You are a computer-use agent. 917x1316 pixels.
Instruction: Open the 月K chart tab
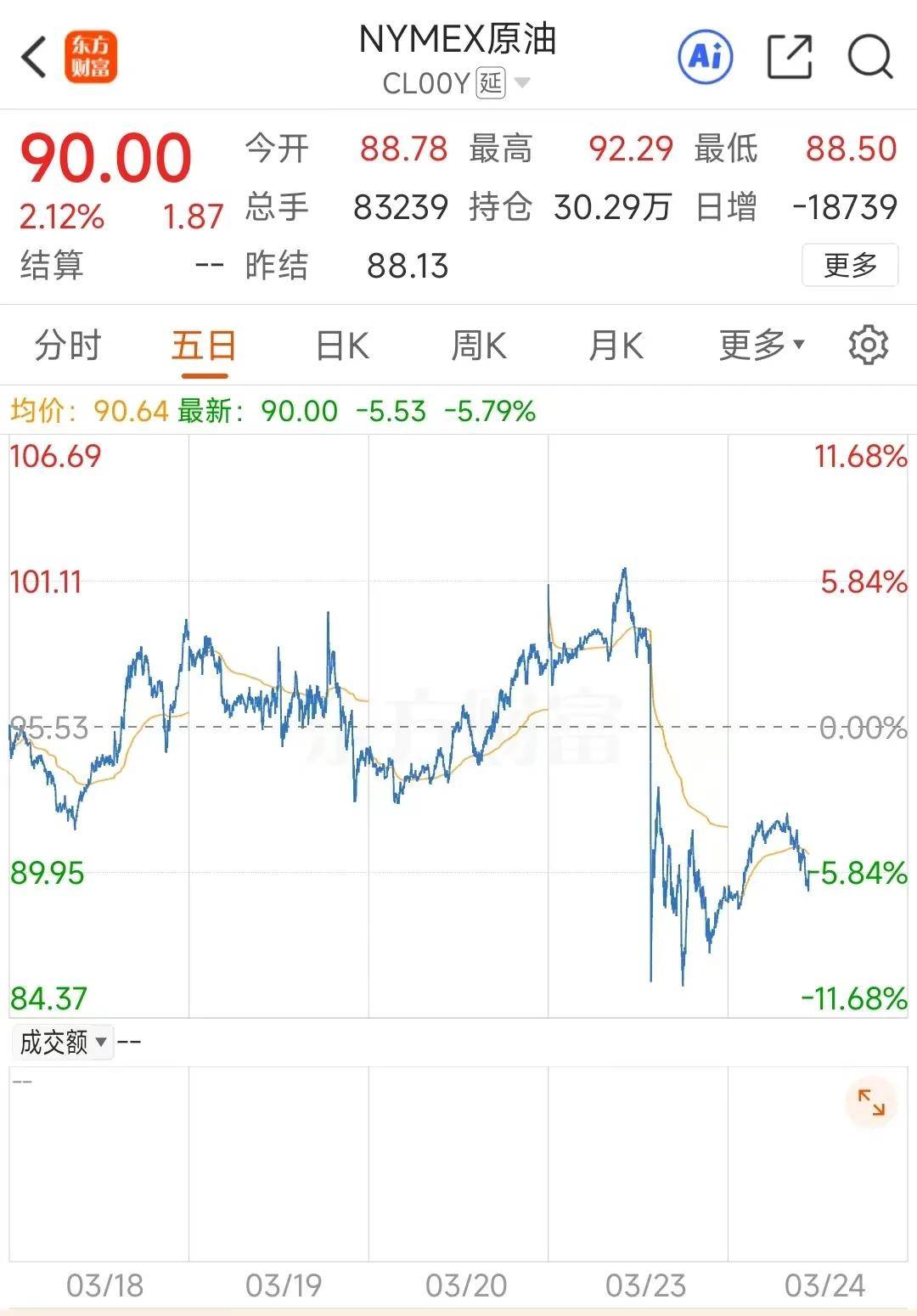(616, 346)
